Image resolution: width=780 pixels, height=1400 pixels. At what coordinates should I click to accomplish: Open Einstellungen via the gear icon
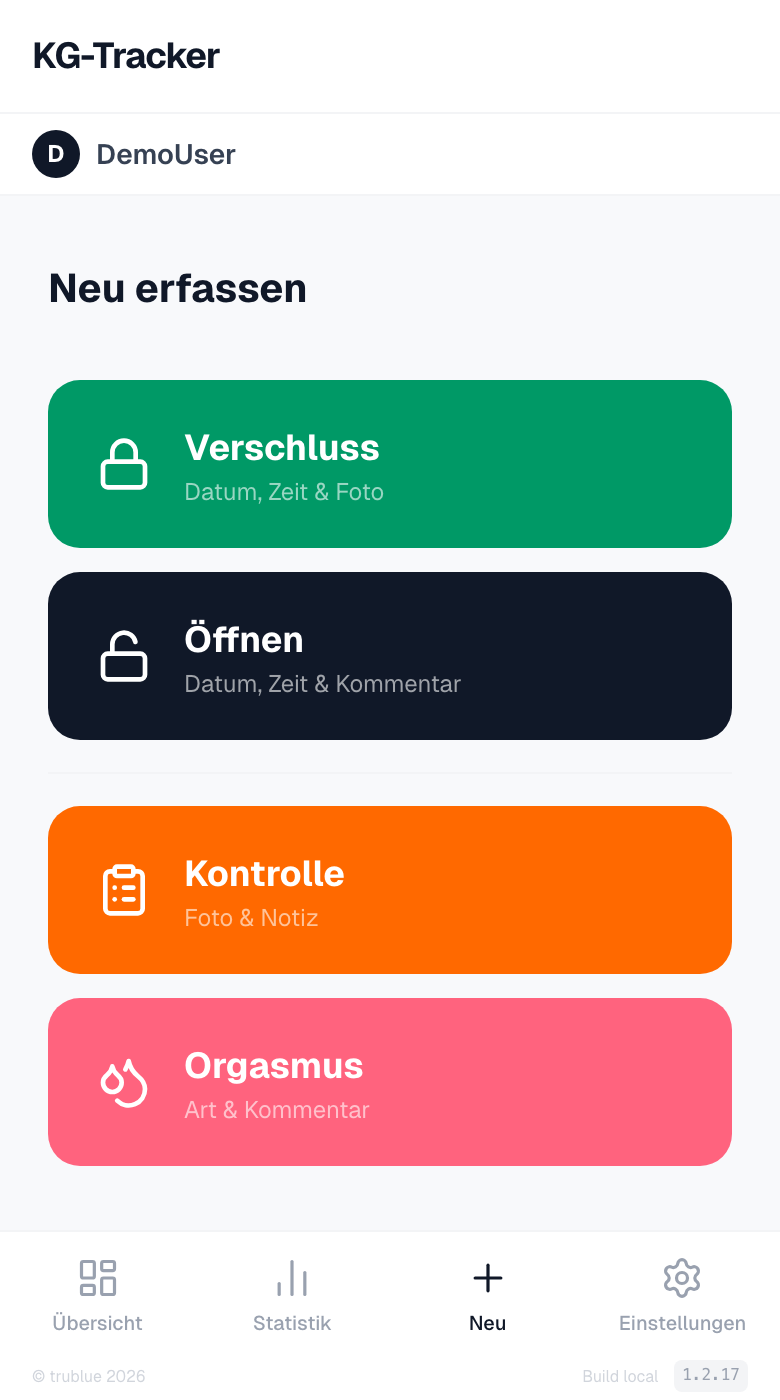point(681,1277)
